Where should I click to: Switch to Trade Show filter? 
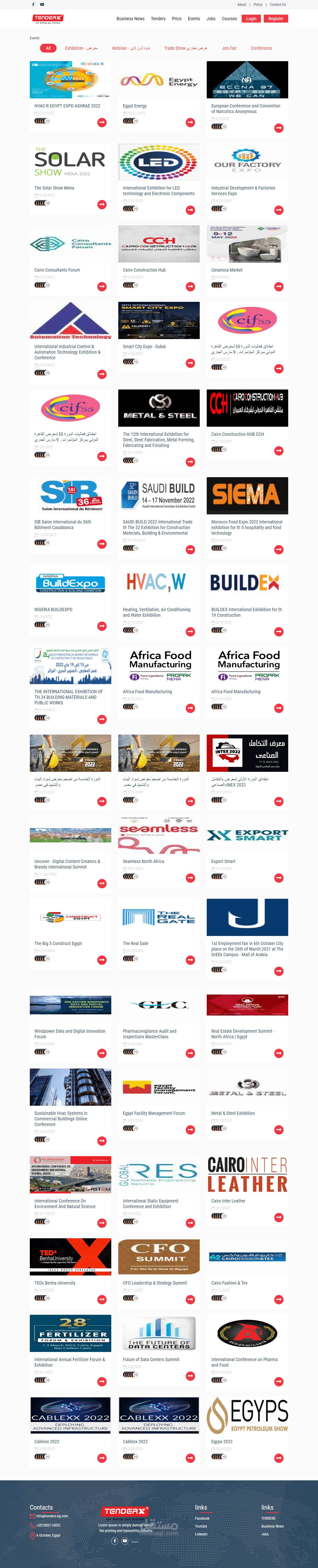[x=185, y=48]
